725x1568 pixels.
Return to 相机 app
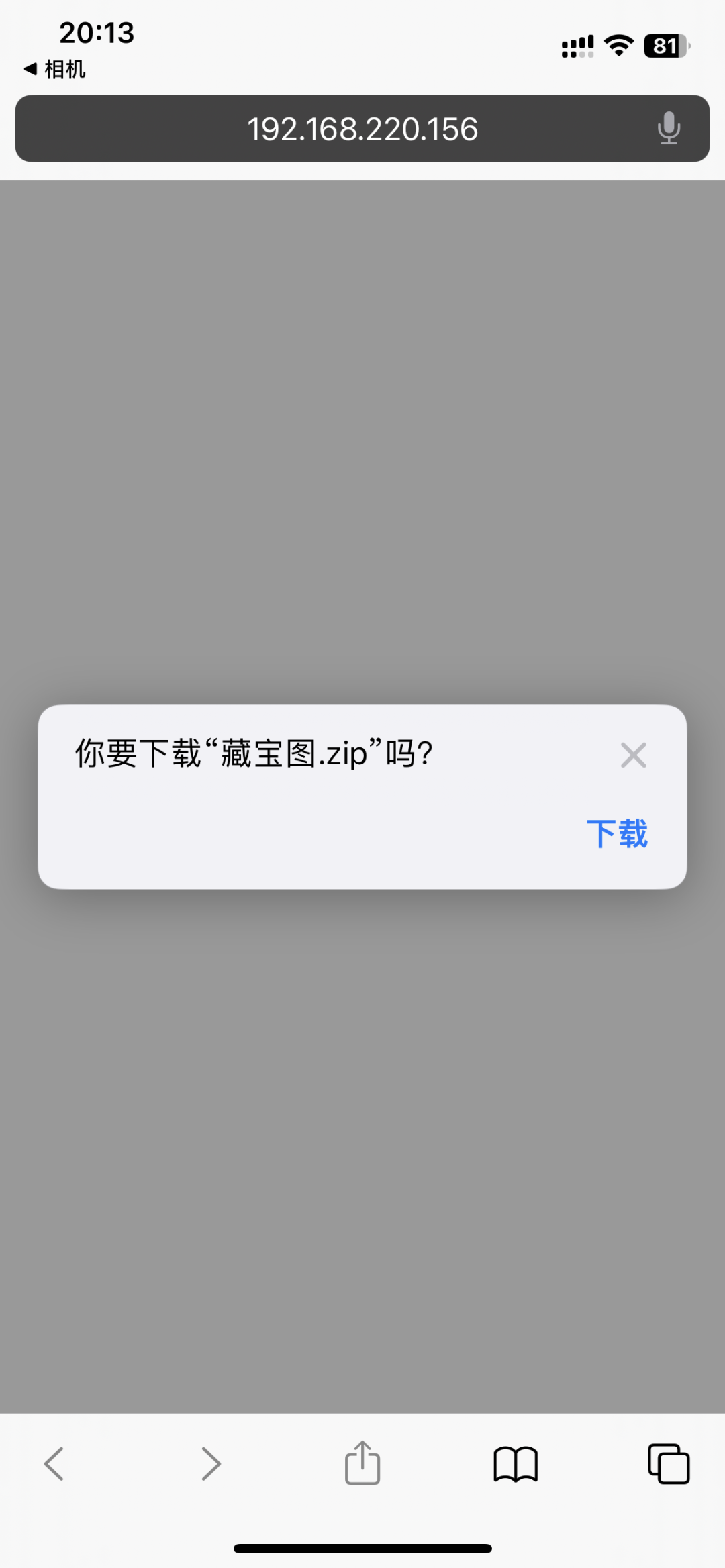pyautogui.click(x=55, y=69)
